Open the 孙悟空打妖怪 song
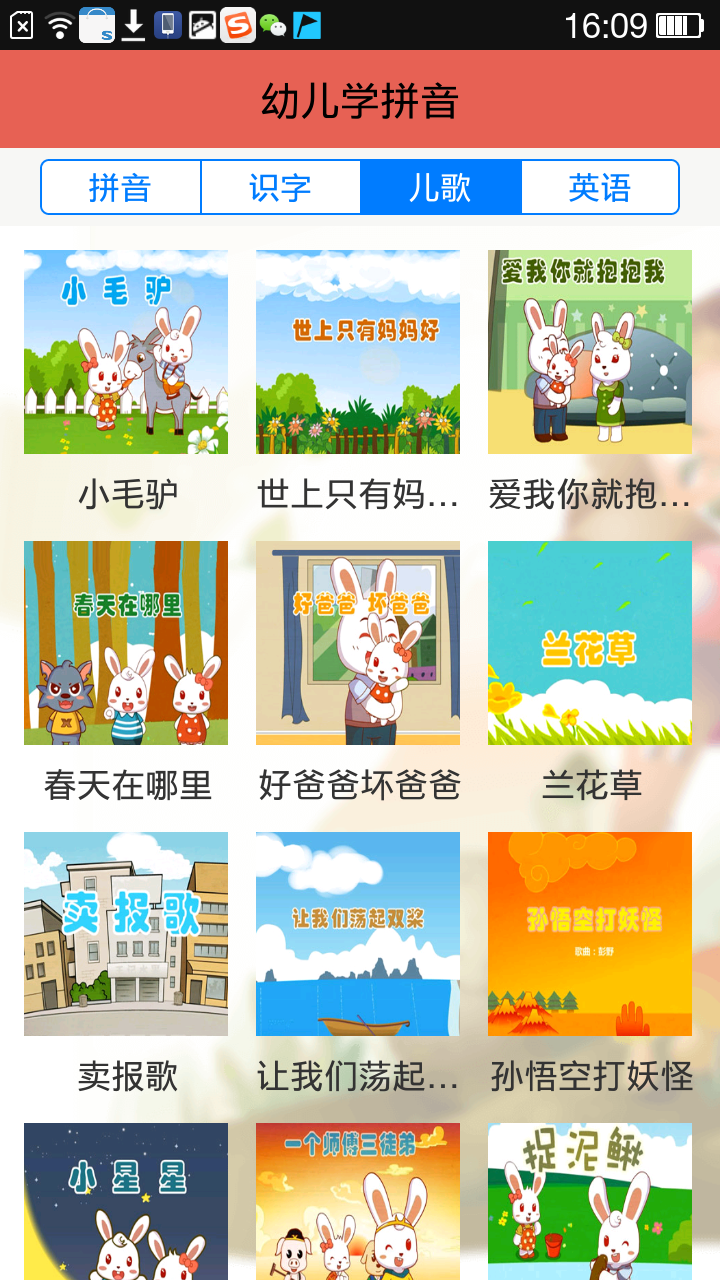This screenshot has height=1280, width=720. coord(590,934)
